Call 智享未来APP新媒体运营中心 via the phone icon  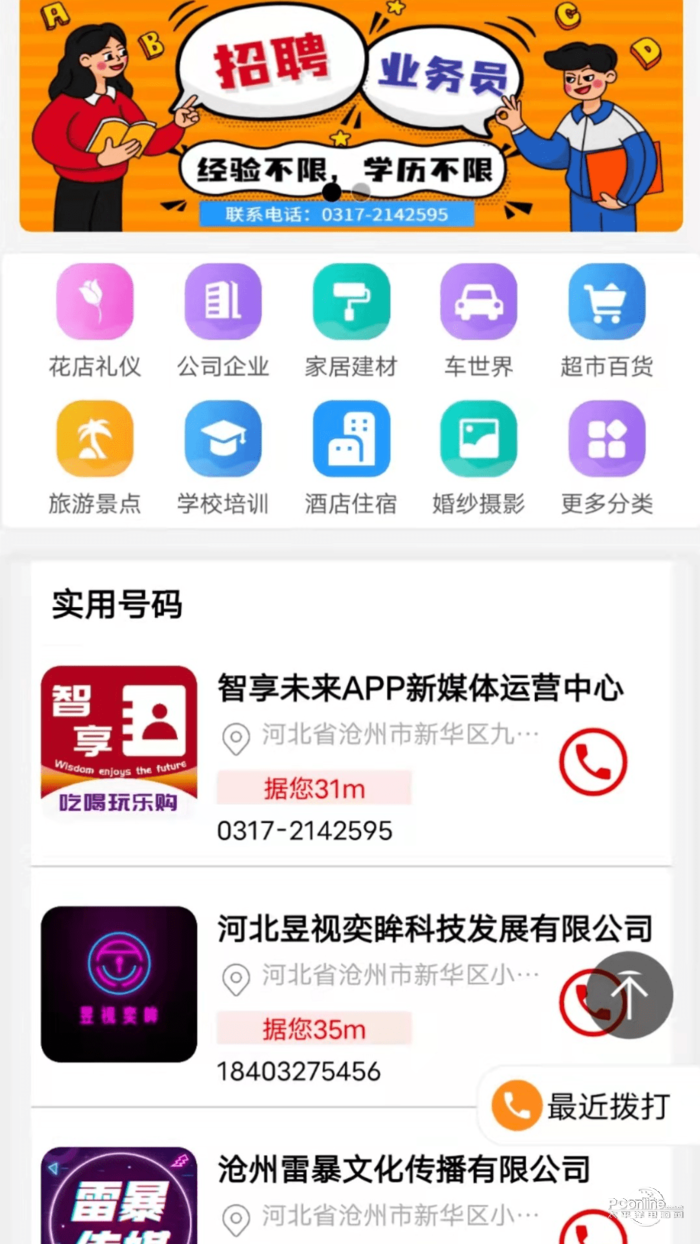coord(593,762)
